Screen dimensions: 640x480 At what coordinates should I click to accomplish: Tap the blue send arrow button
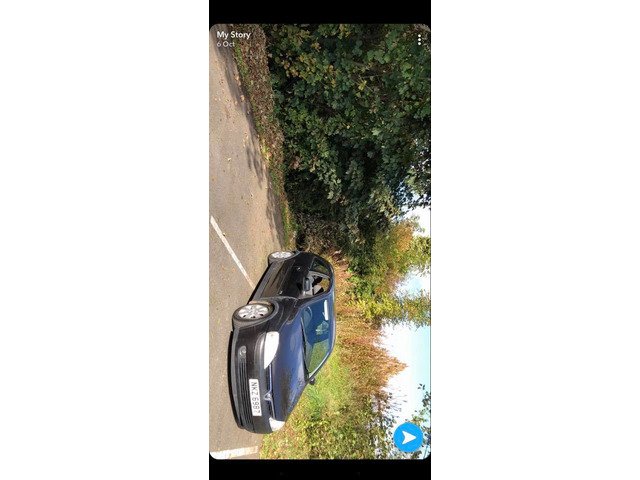tap(408, 437)
